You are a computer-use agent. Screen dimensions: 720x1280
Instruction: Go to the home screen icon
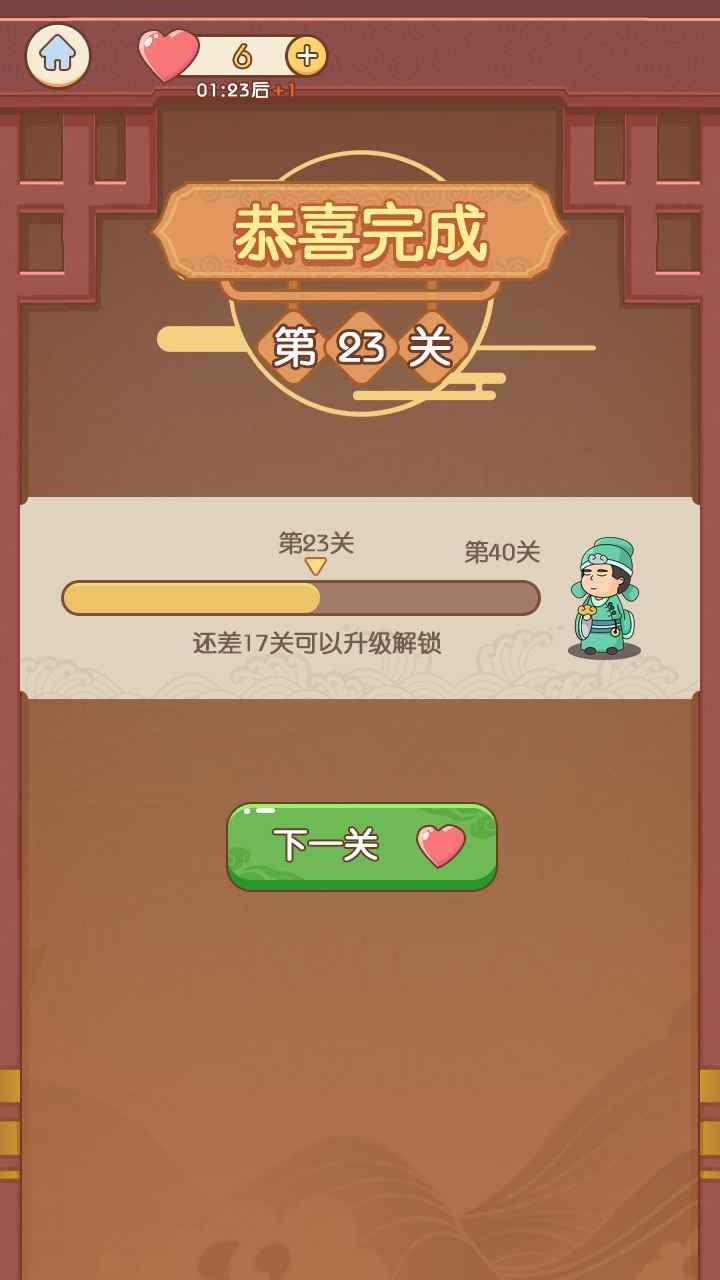pyautogui.click(x=58, y=55)
